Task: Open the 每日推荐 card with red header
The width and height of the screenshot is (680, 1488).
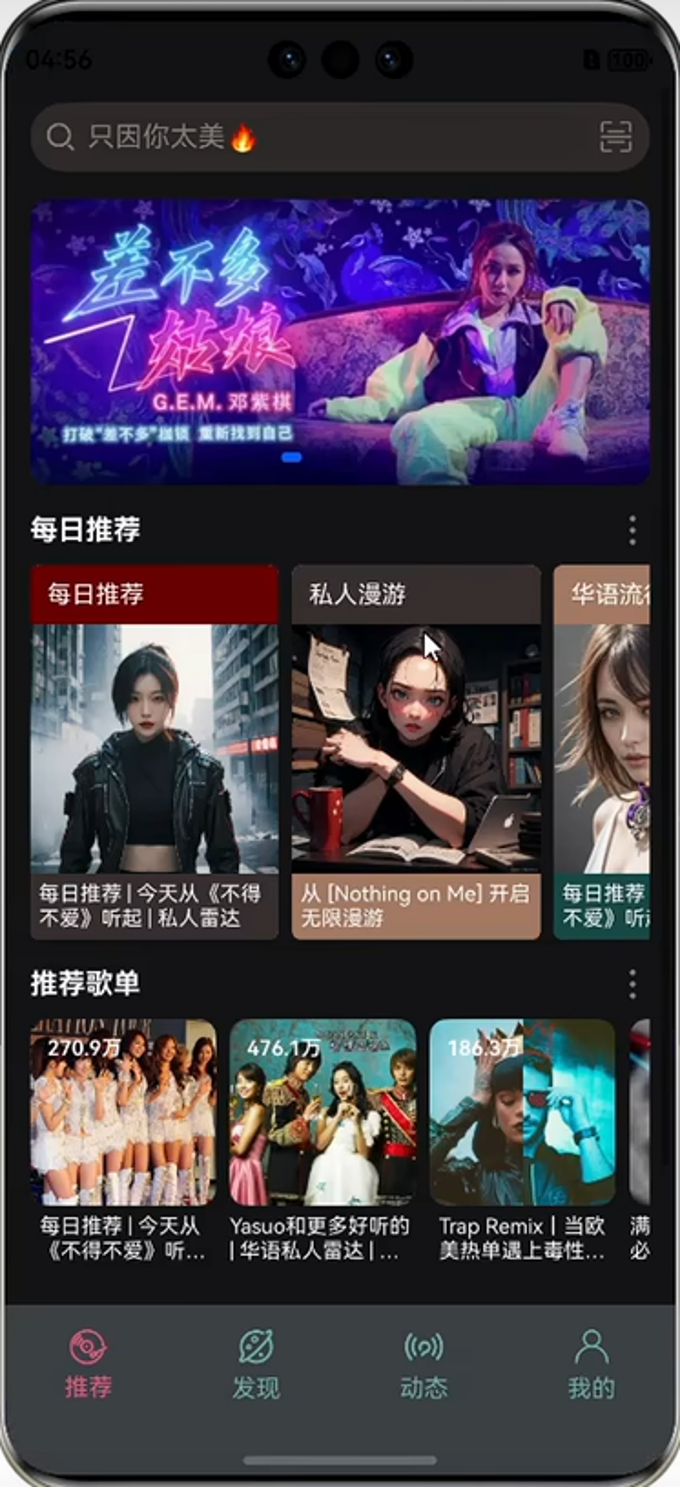Action: point(155,751)
